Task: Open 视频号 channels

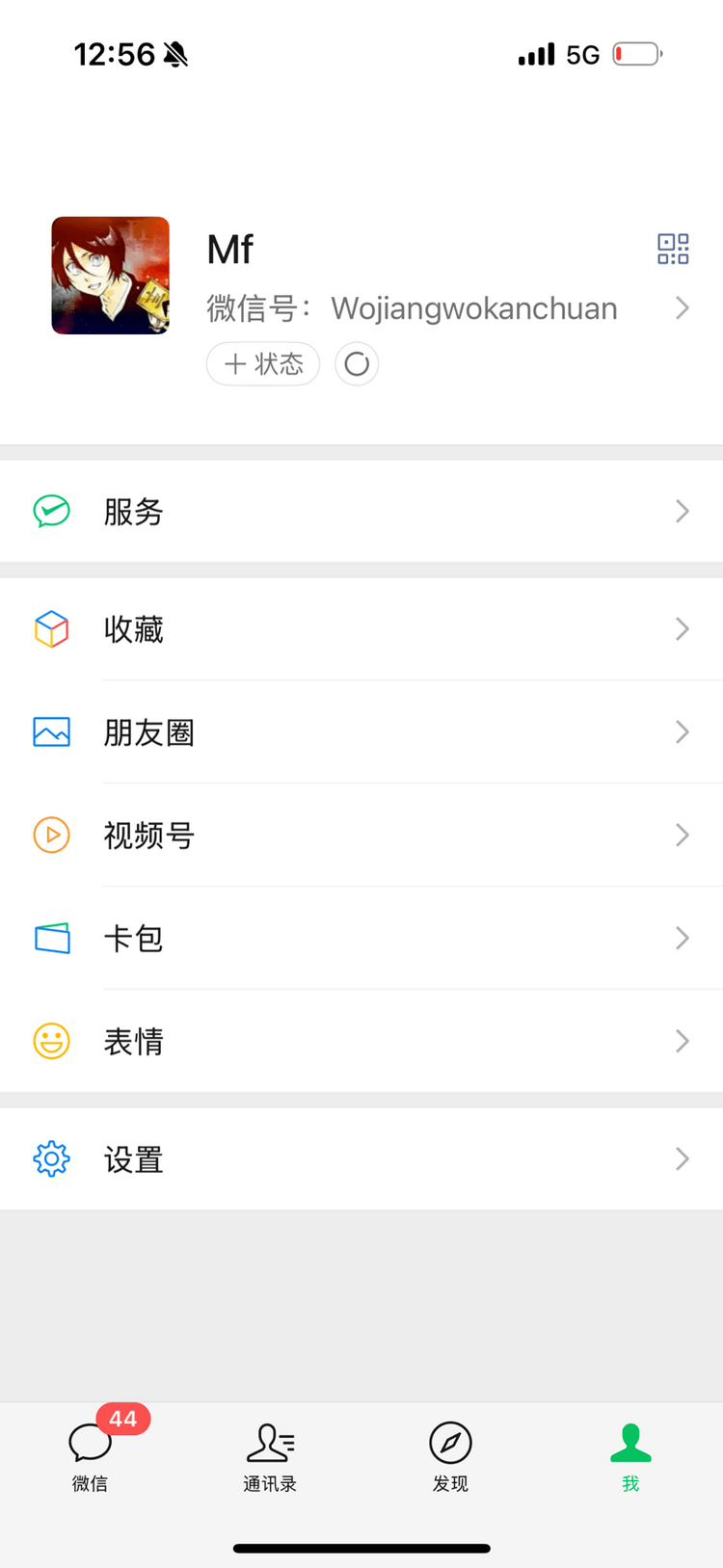Action: click(x=361, y=835)
